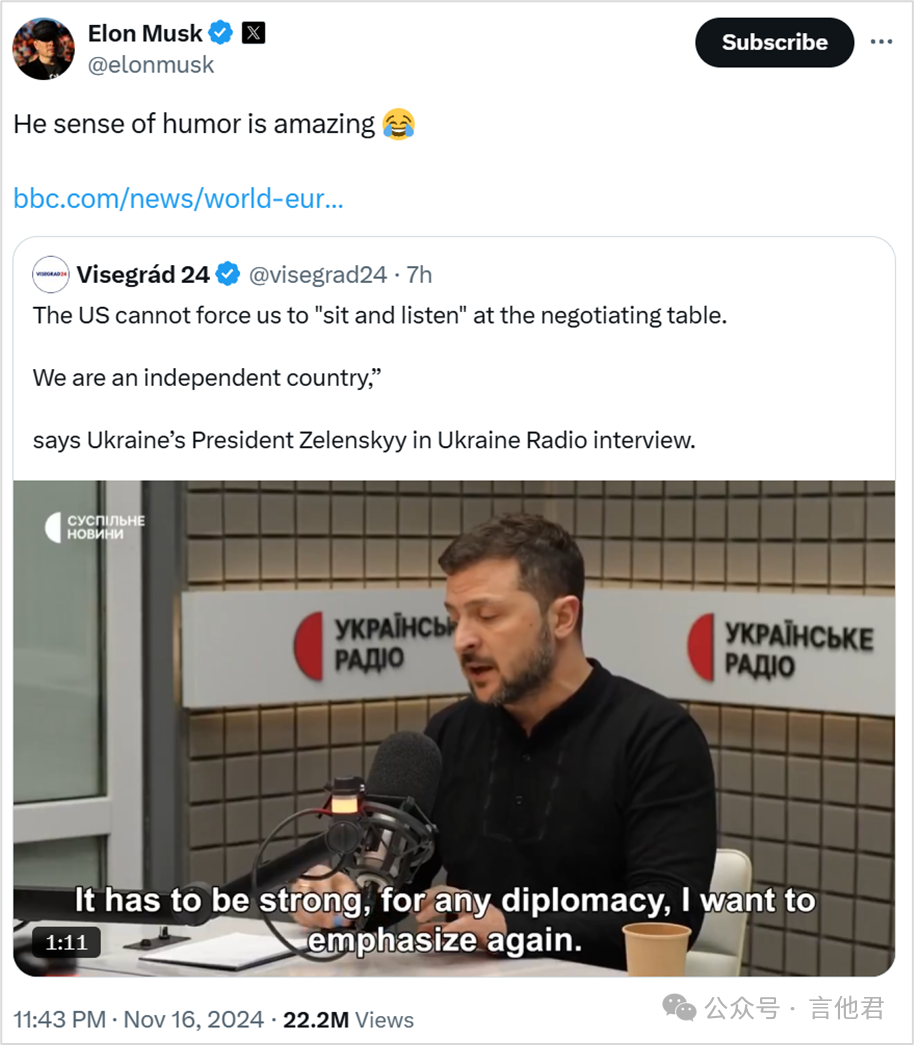Open Elon Musk's profile avatar
Viewport: 914px width, 1045px height.
pyautogui.click(x=43, y=48)
